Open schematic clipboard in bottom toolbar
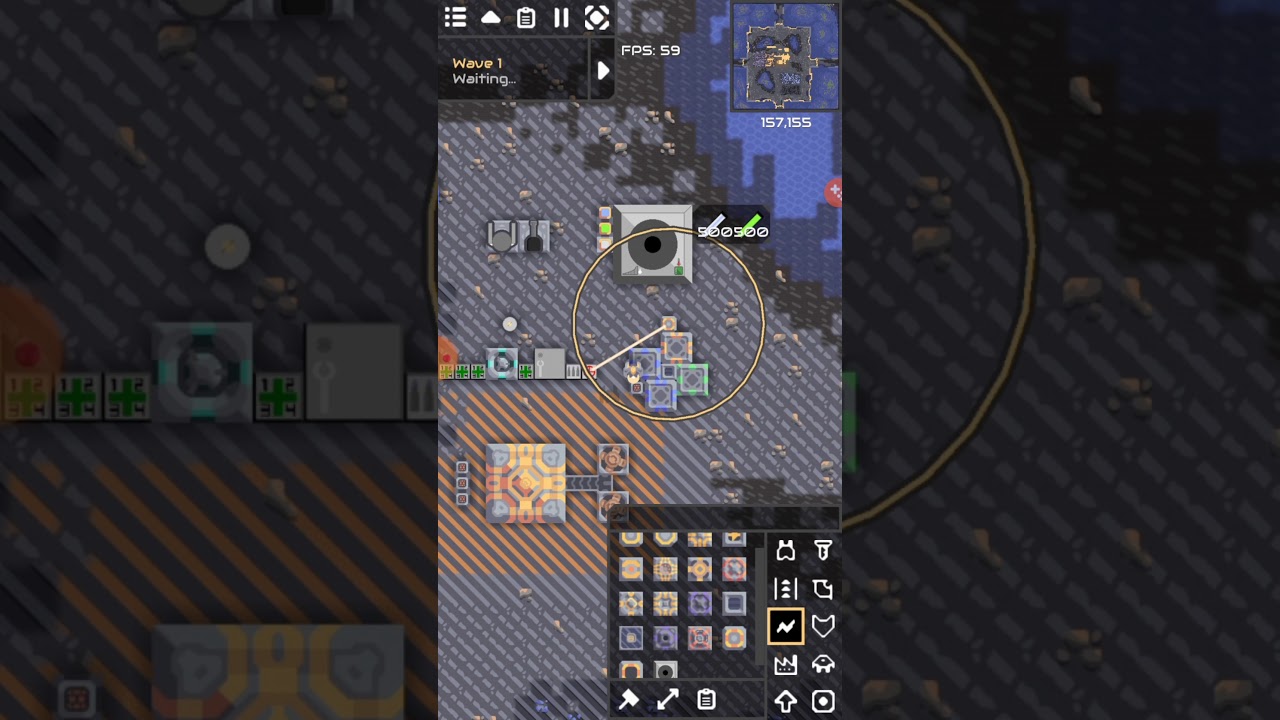Viewport: 1280px width, 720px height. click(x=706, y=700)
